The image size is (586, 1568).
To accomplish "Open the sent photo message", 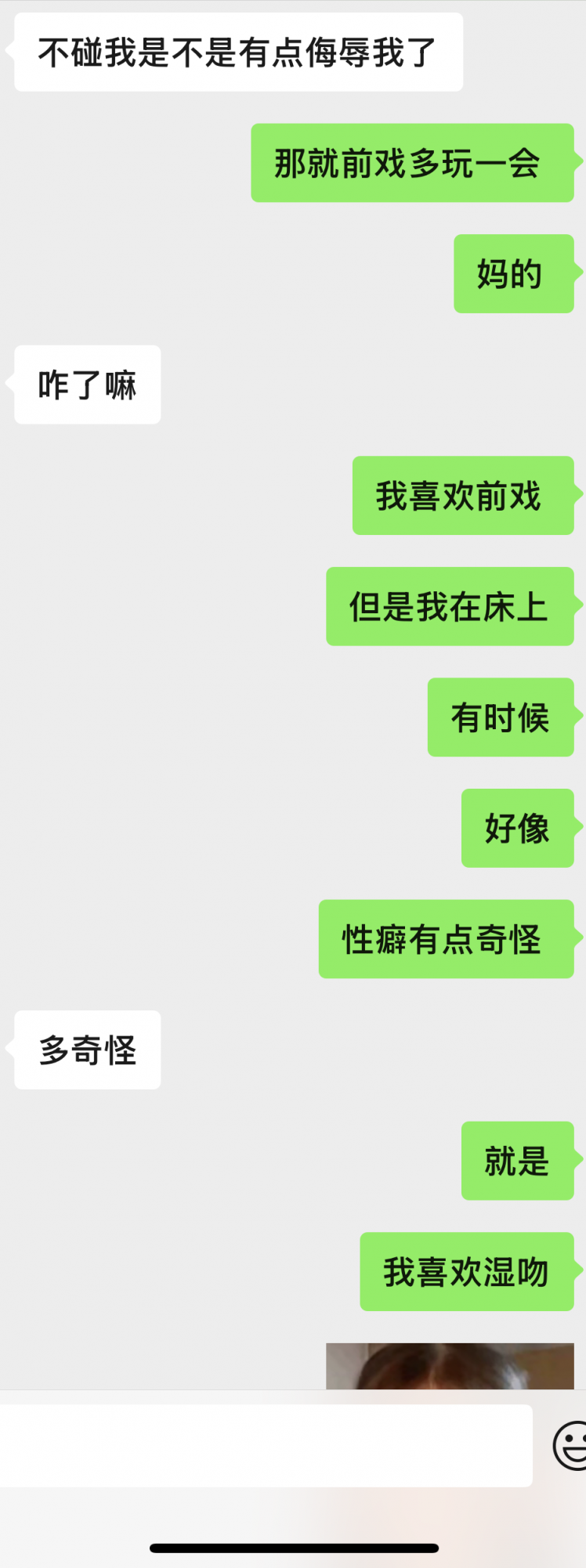I will [x=450, y=1367].
